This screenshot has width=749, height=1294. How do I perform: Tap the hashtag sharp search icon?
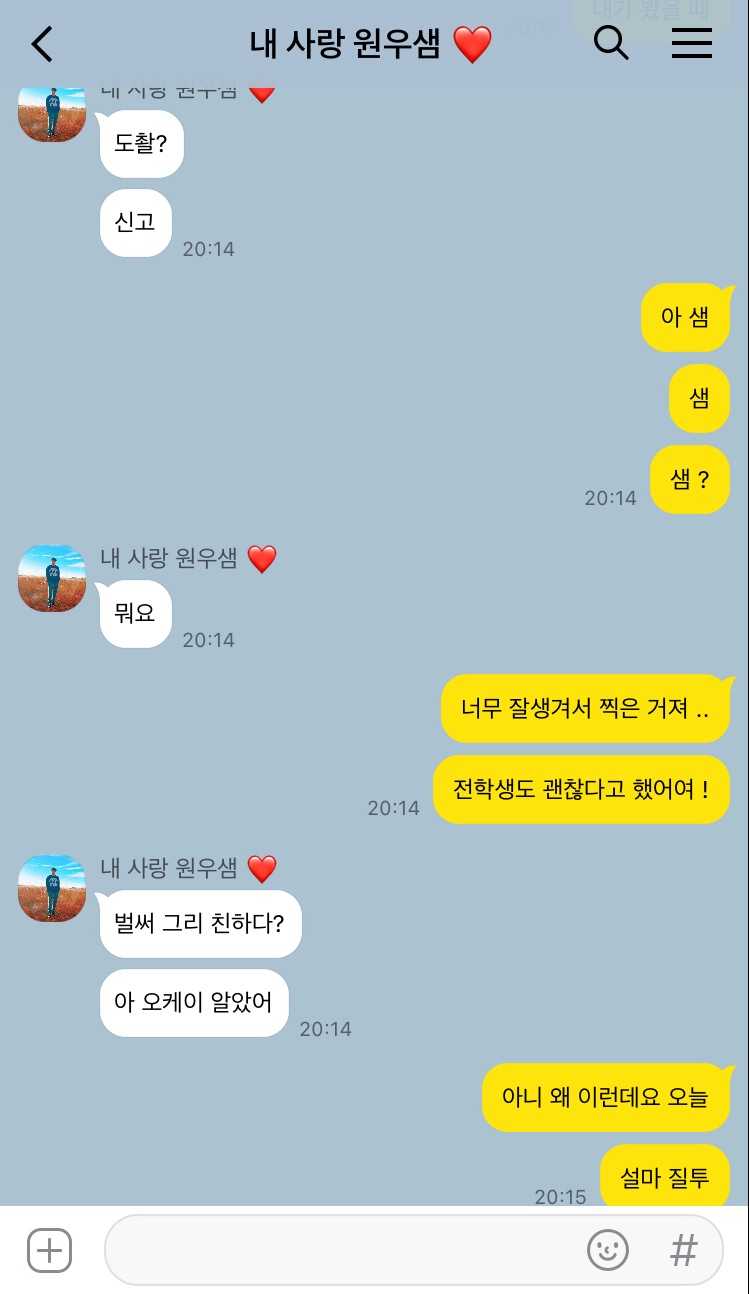pos(683,1250)
